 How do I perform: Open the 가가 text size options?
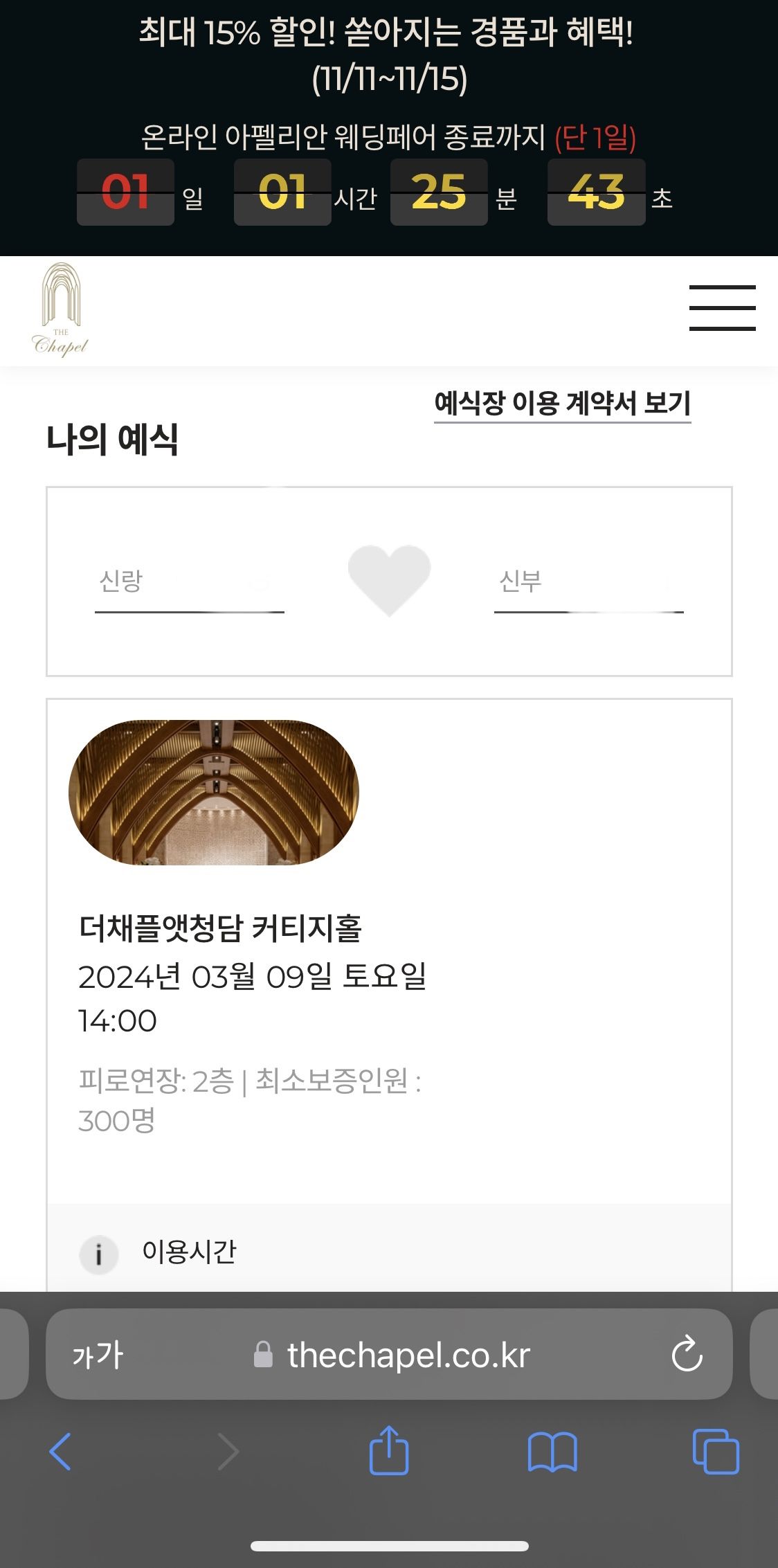click(98, 1355)
